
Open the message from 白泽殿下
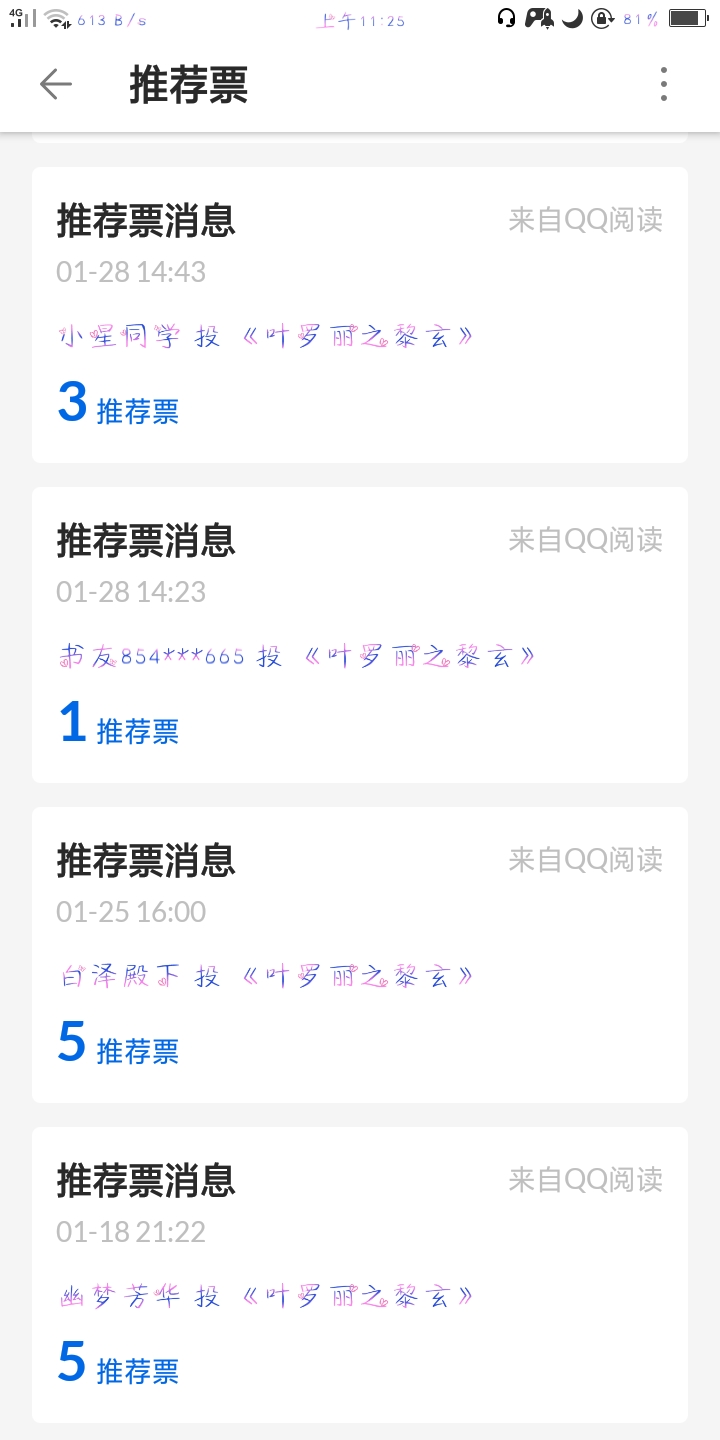359,955
